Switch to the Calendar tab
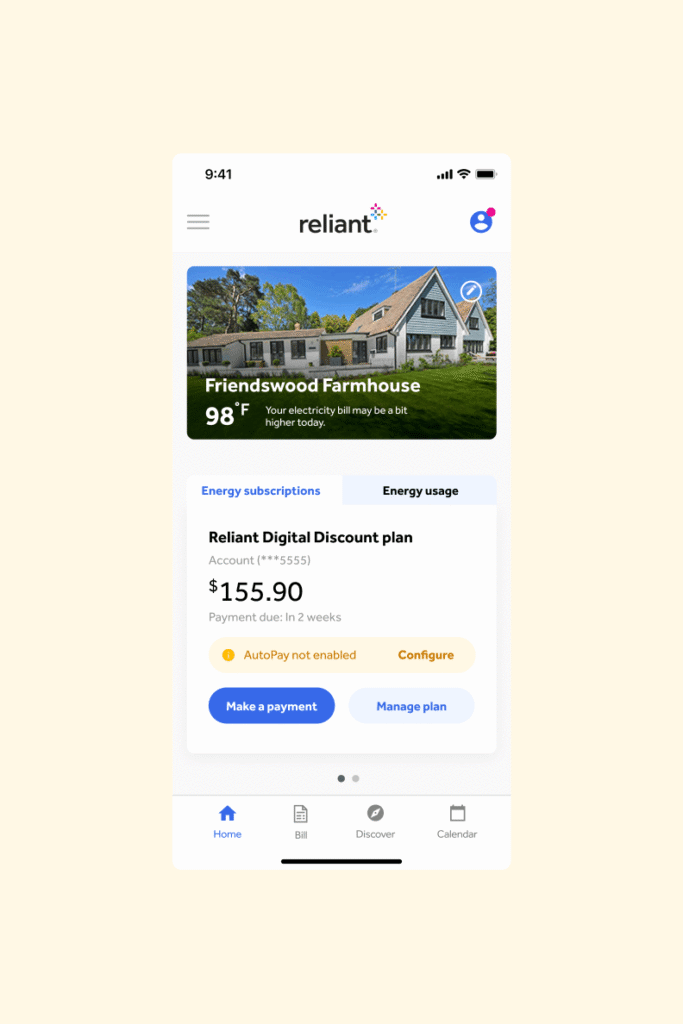The width and height of the screenshot is (683, 1024). click(457, 822)
